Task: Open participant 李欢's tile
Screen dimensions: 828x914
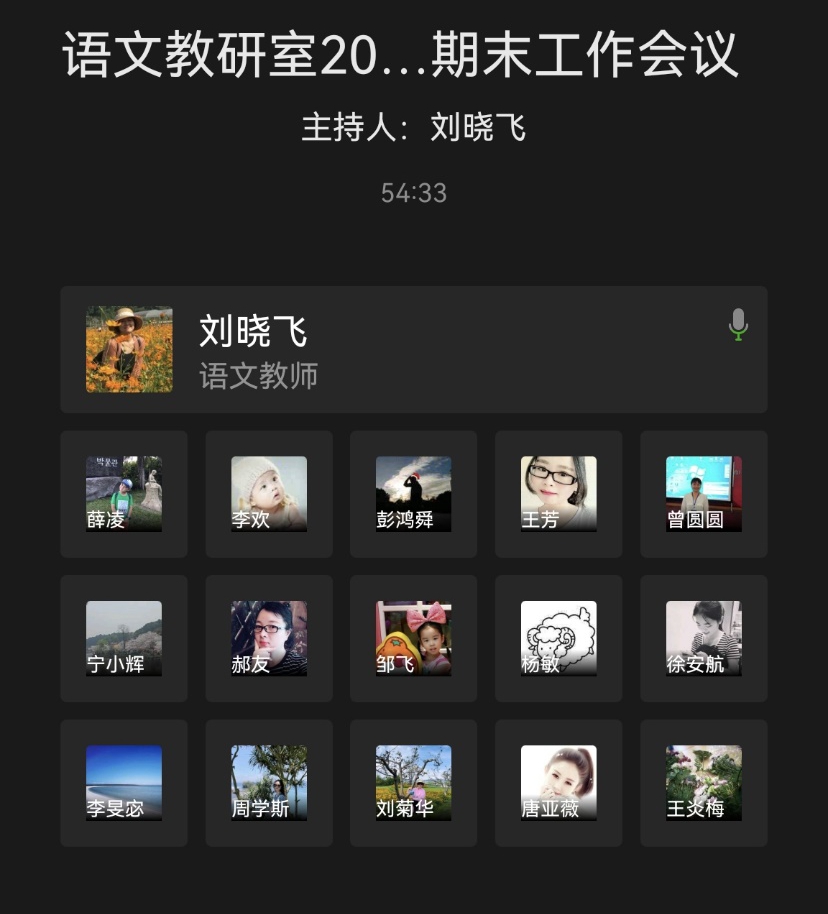Action: point(269,494)
